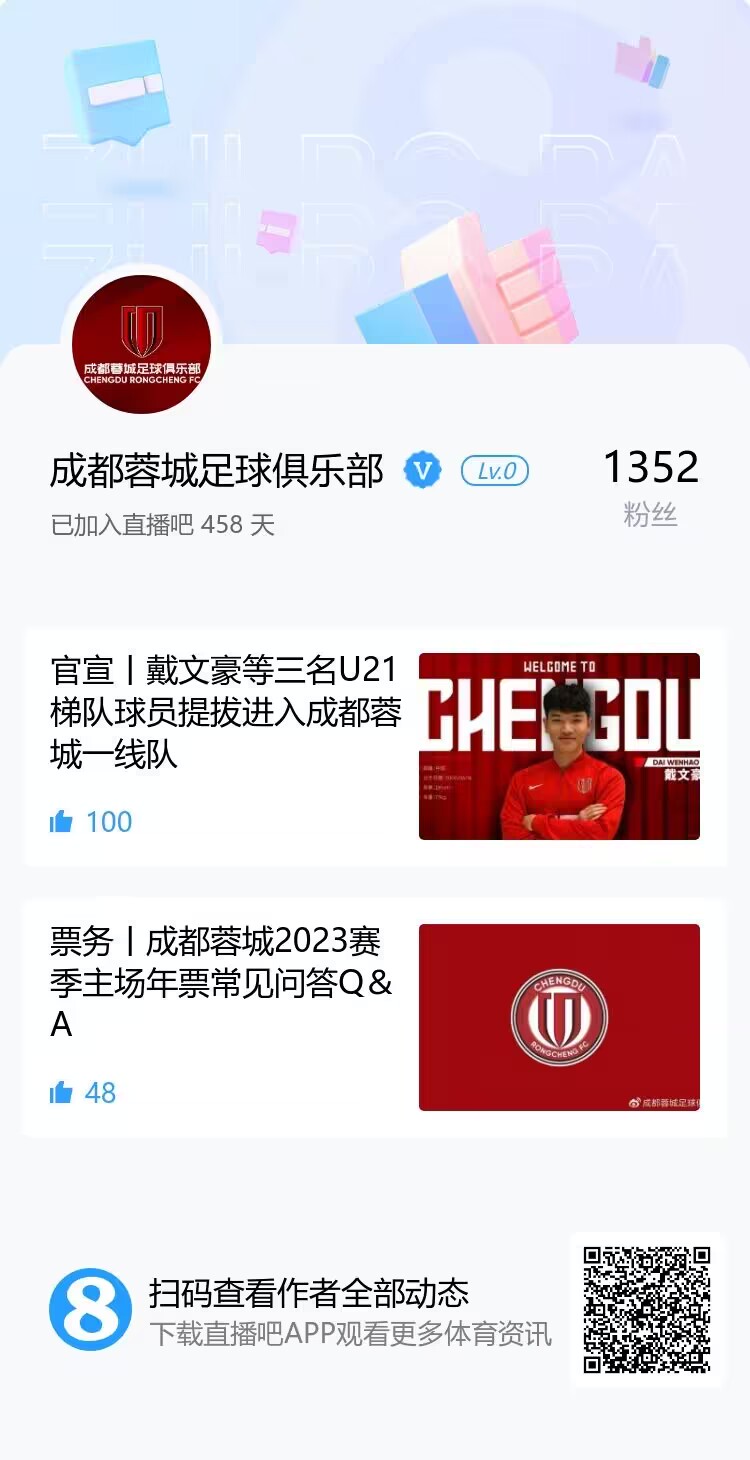750x1460 pixels.
Task: Click the thumbs-up icon on the U21 article
Action: (x=63, y=821)
